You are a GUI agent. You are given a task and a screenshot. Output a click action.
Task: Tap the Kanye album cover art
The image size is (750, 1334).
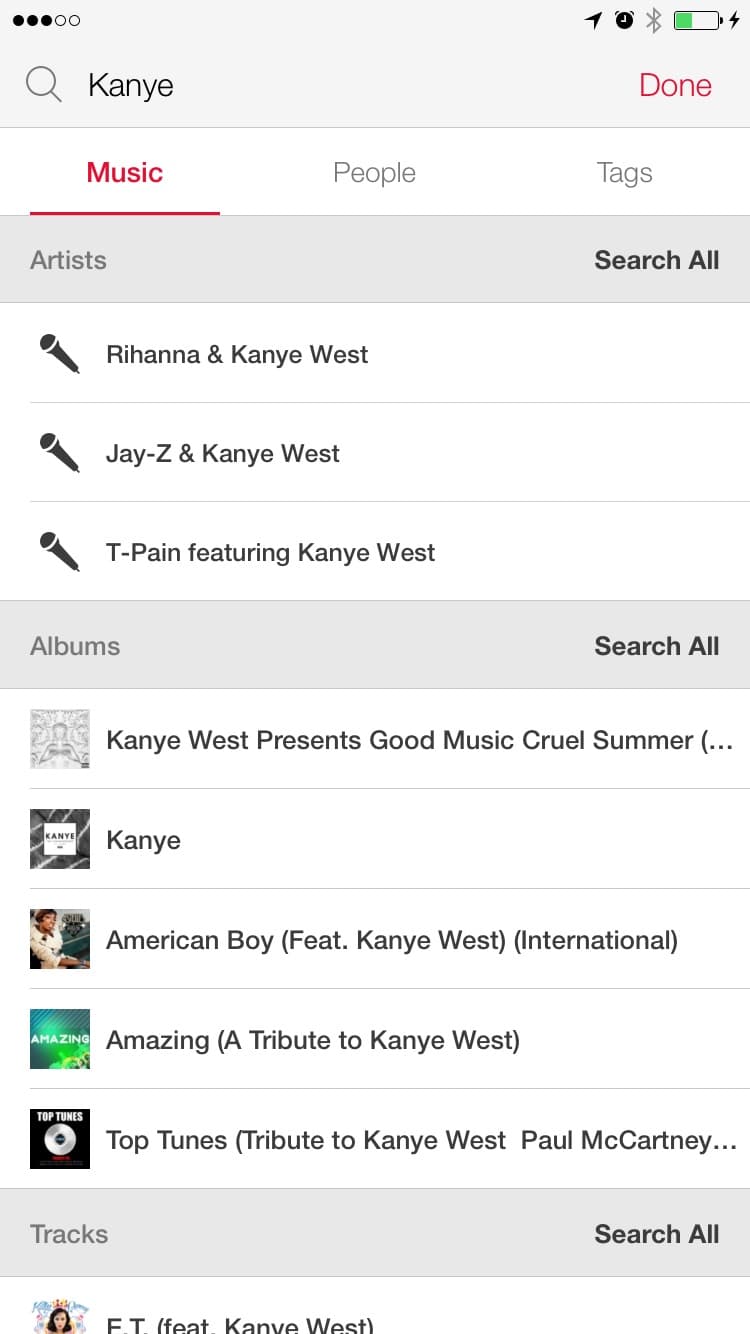click(x=59, y=839)
